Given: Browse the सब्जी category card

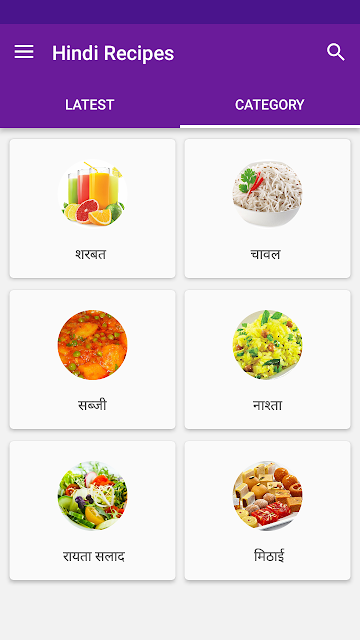Looking at the screenshot, I should 93,360.
